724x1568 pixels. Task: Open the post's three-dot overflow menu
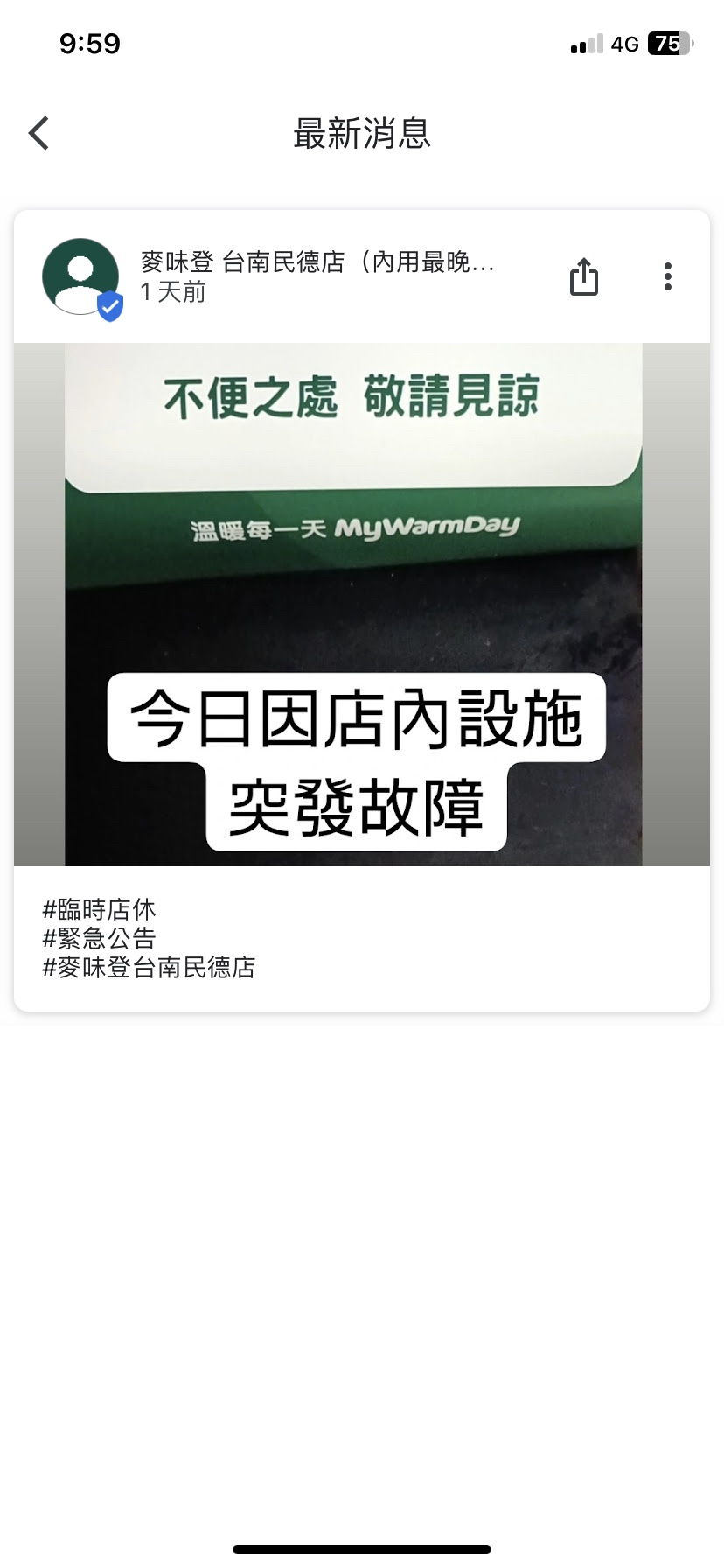click(x=668, y=276)
